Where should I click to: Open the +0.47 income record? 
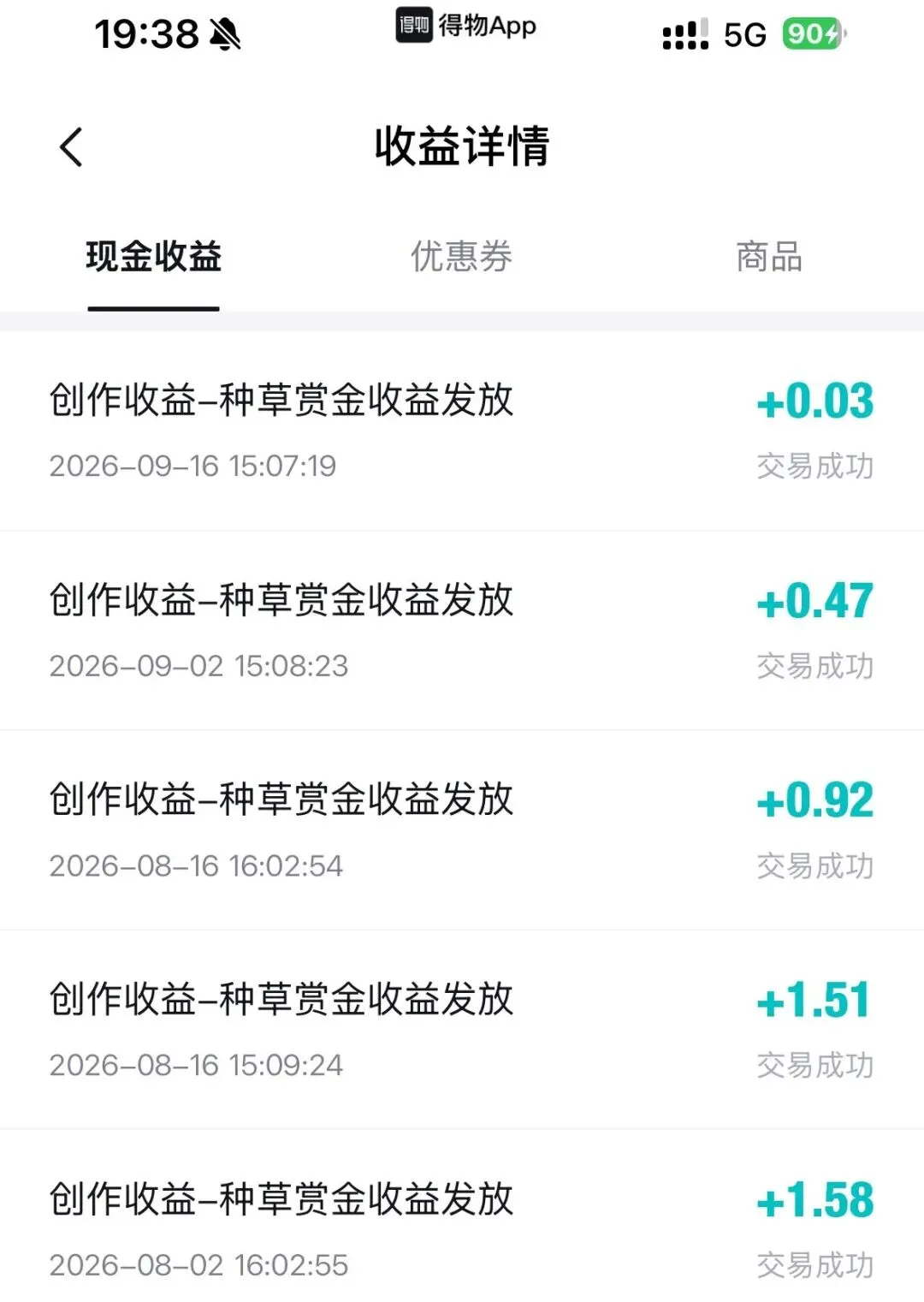[462, 630]
